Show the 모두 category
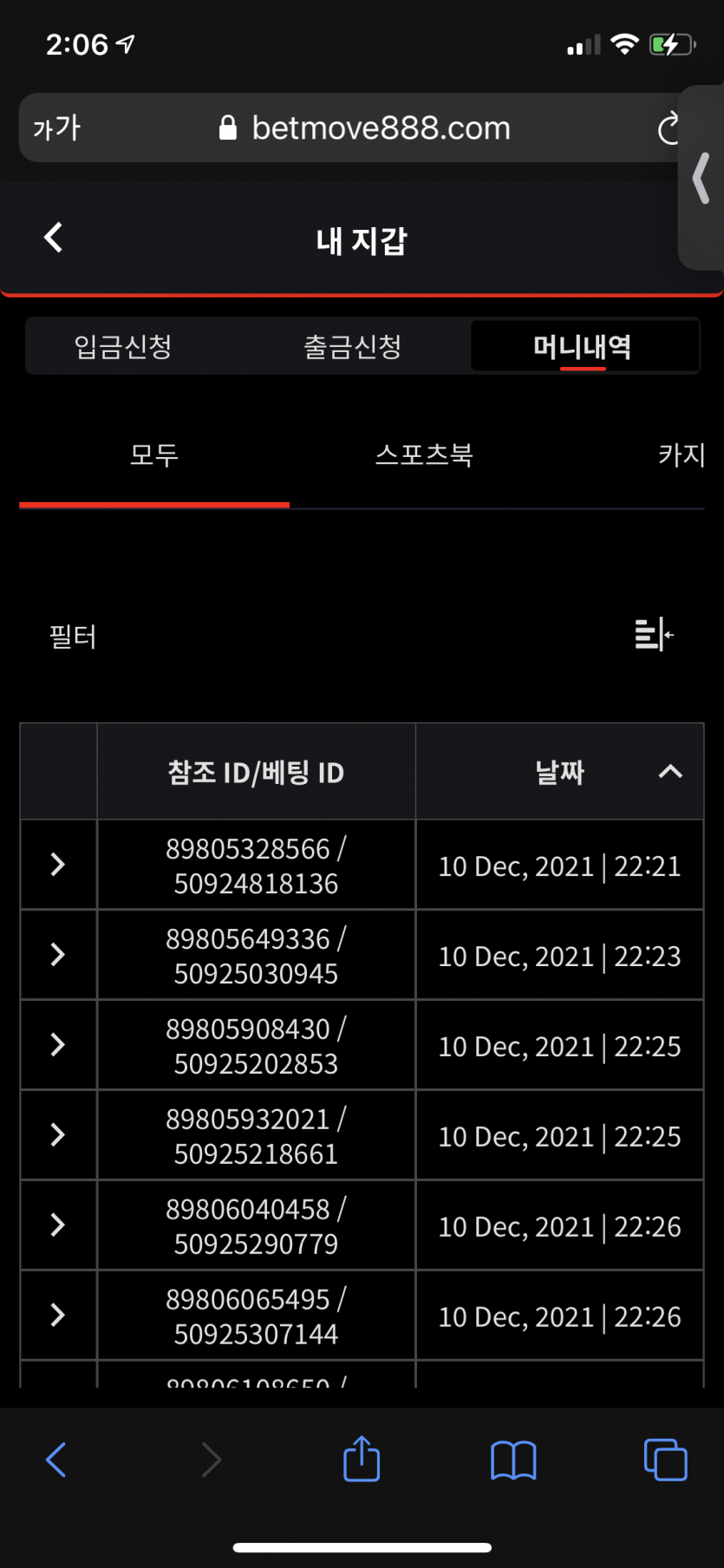Viewport: 724px width, 1568px height. point(154,455)
